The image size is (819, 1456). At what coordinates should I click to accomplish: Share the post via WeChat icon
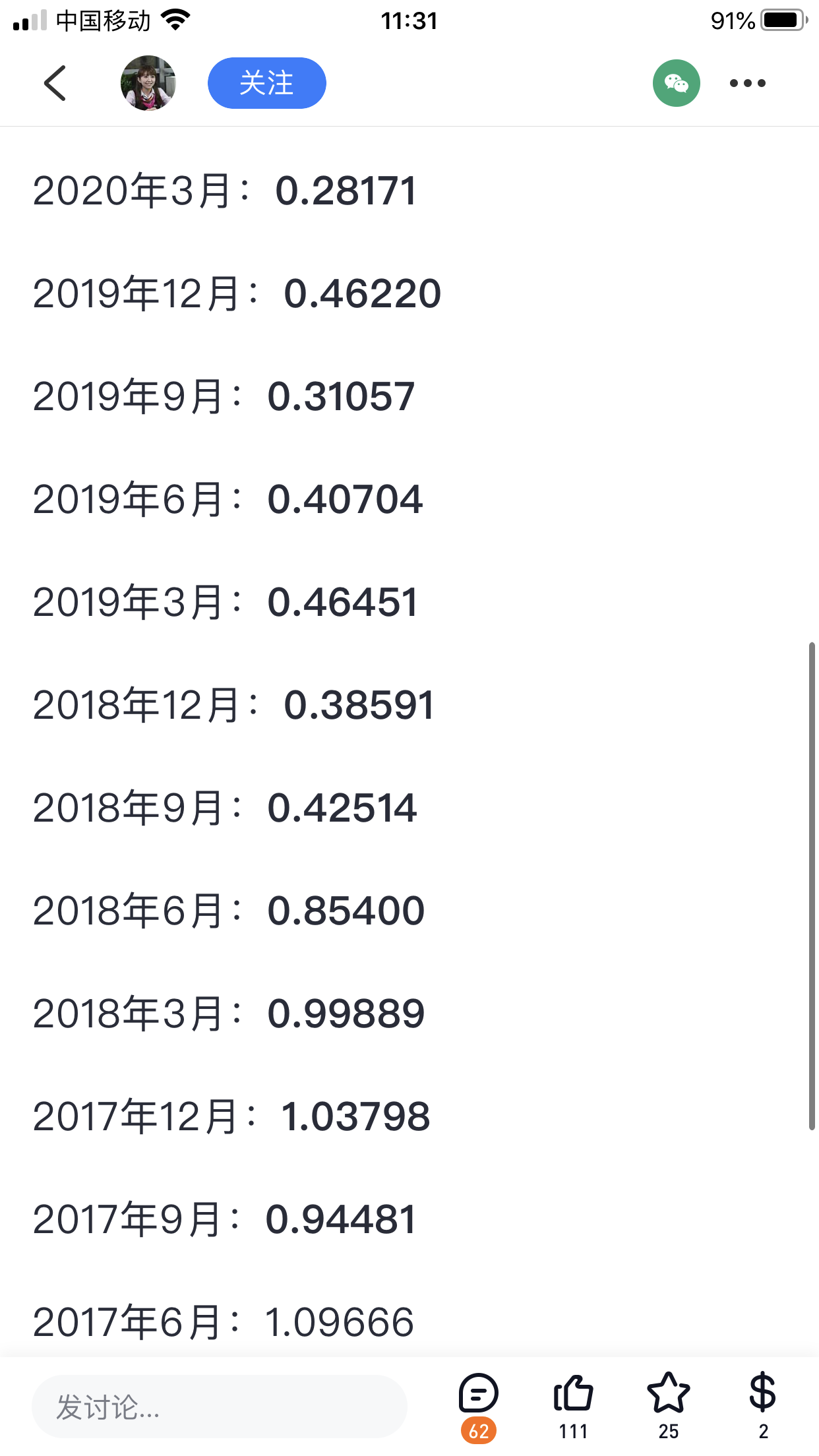[x=676, y=83]
